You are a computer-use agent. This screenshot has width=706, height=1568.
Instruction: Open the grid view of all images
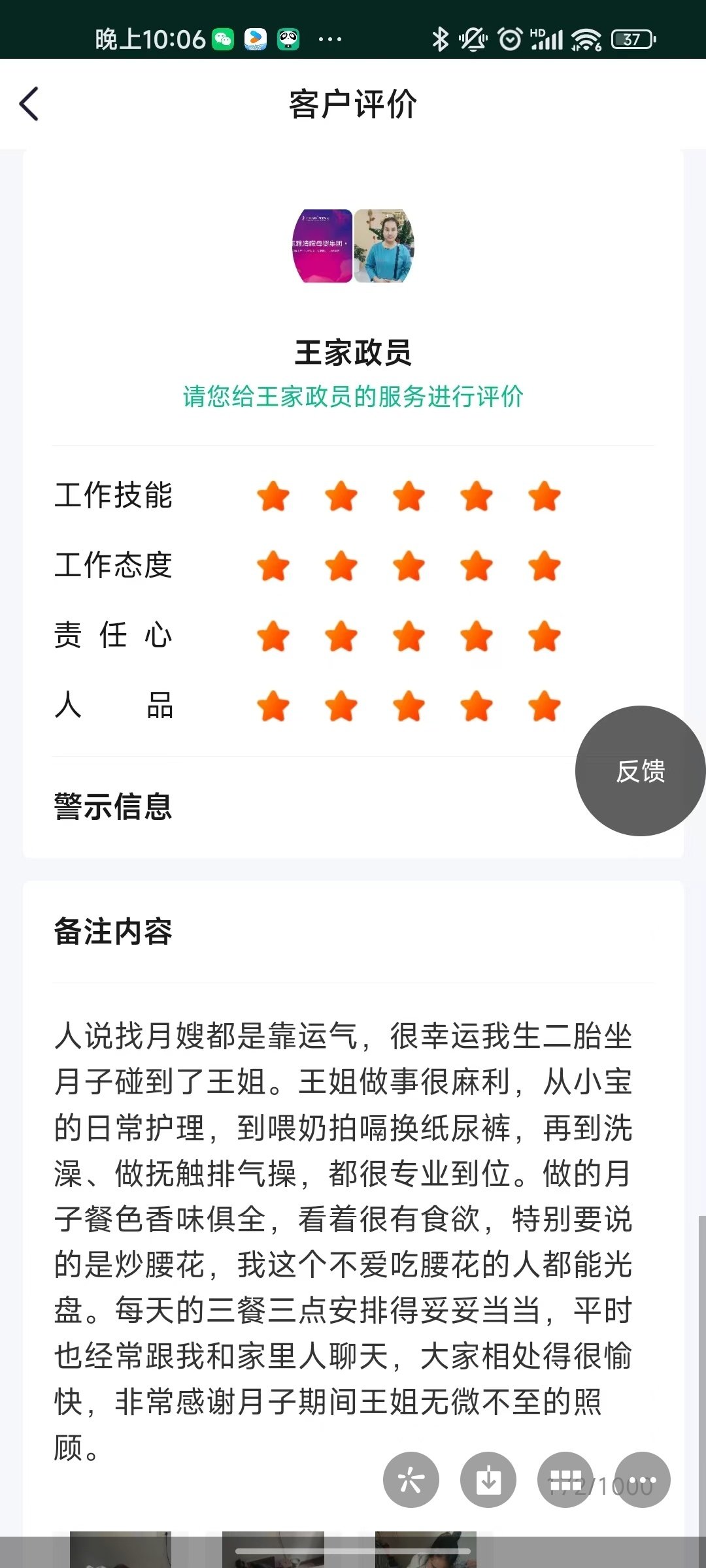pos(565,1480)
